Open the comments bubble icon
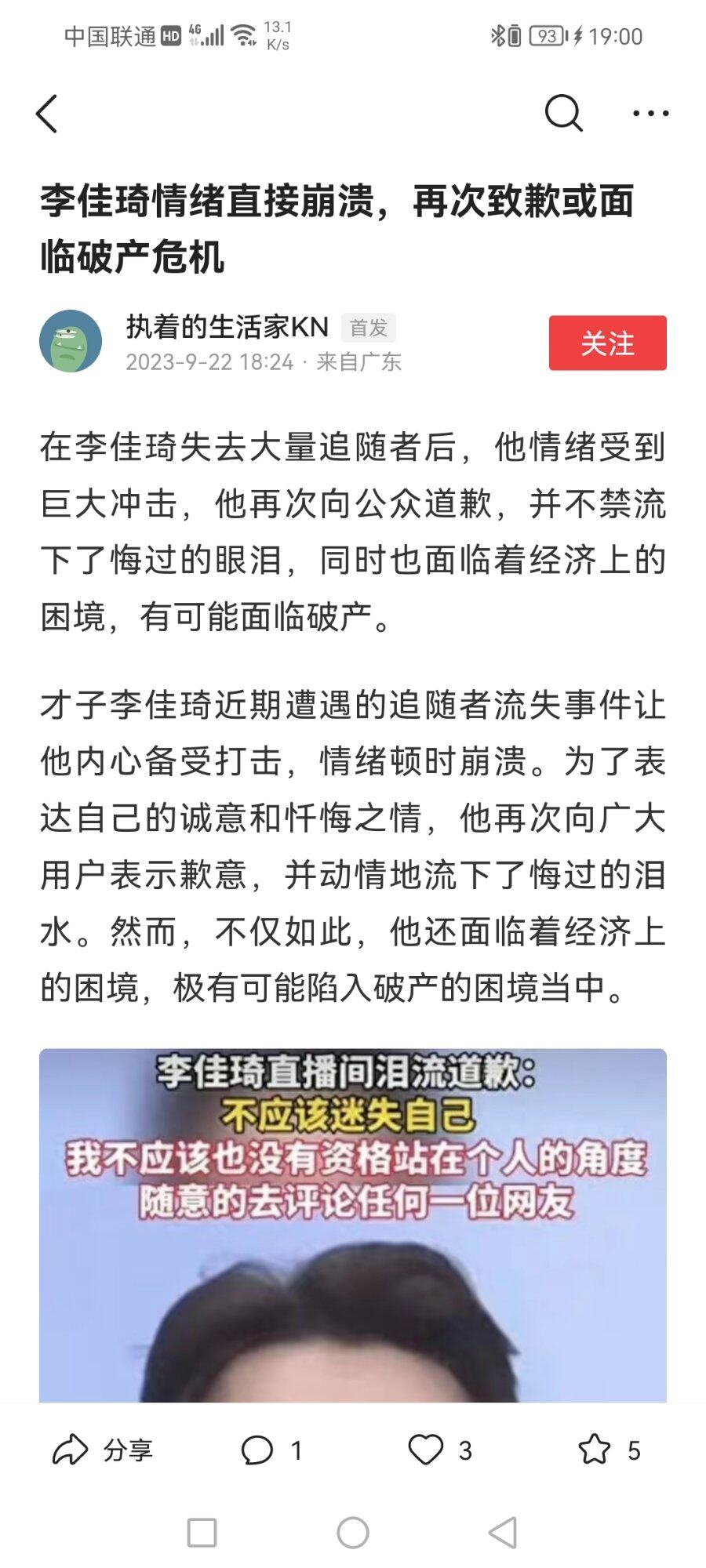Image resolution: width=706 pixels, height=1568 pixels. 257,1450
